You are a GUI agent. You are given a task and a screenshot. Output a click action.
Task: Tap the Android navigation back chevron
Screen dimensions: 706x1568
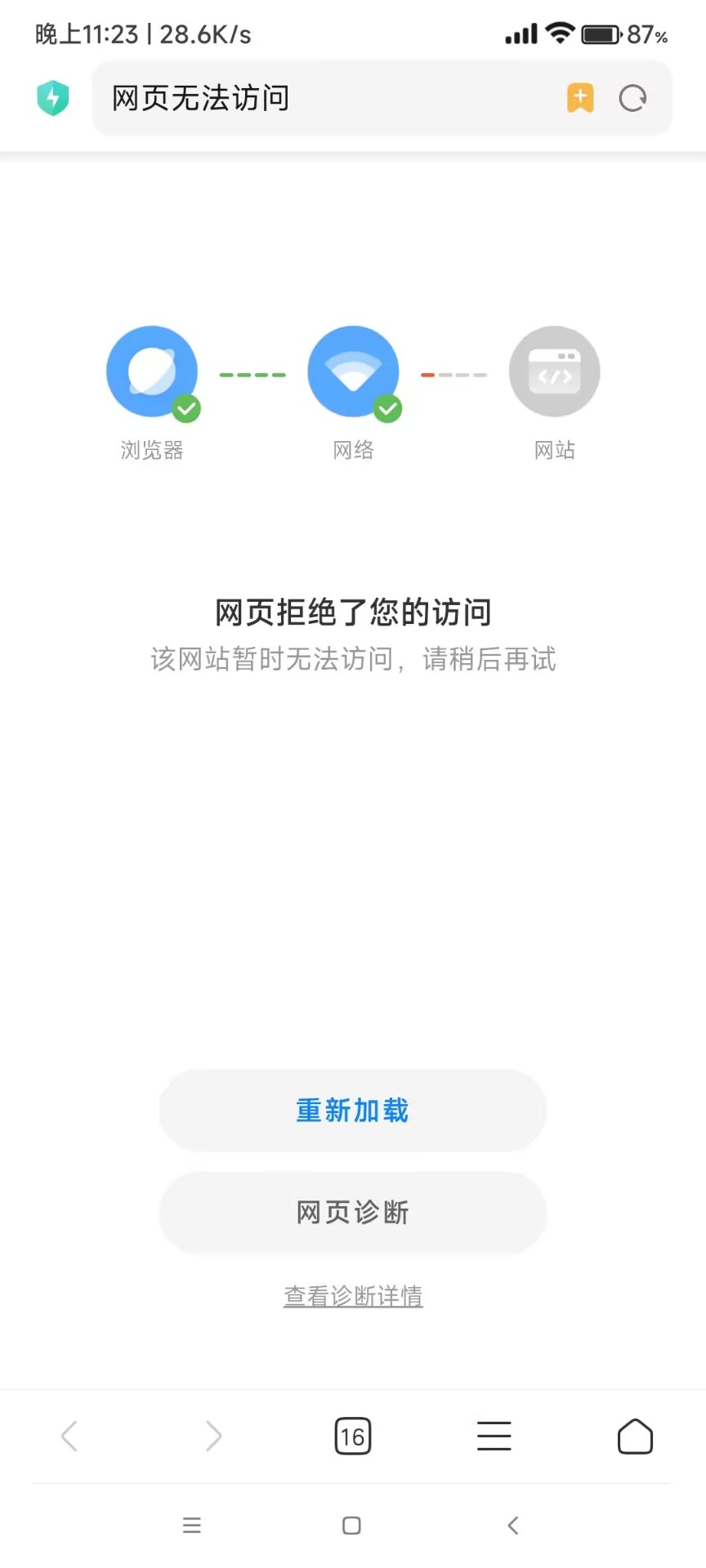pos(512,1525)
